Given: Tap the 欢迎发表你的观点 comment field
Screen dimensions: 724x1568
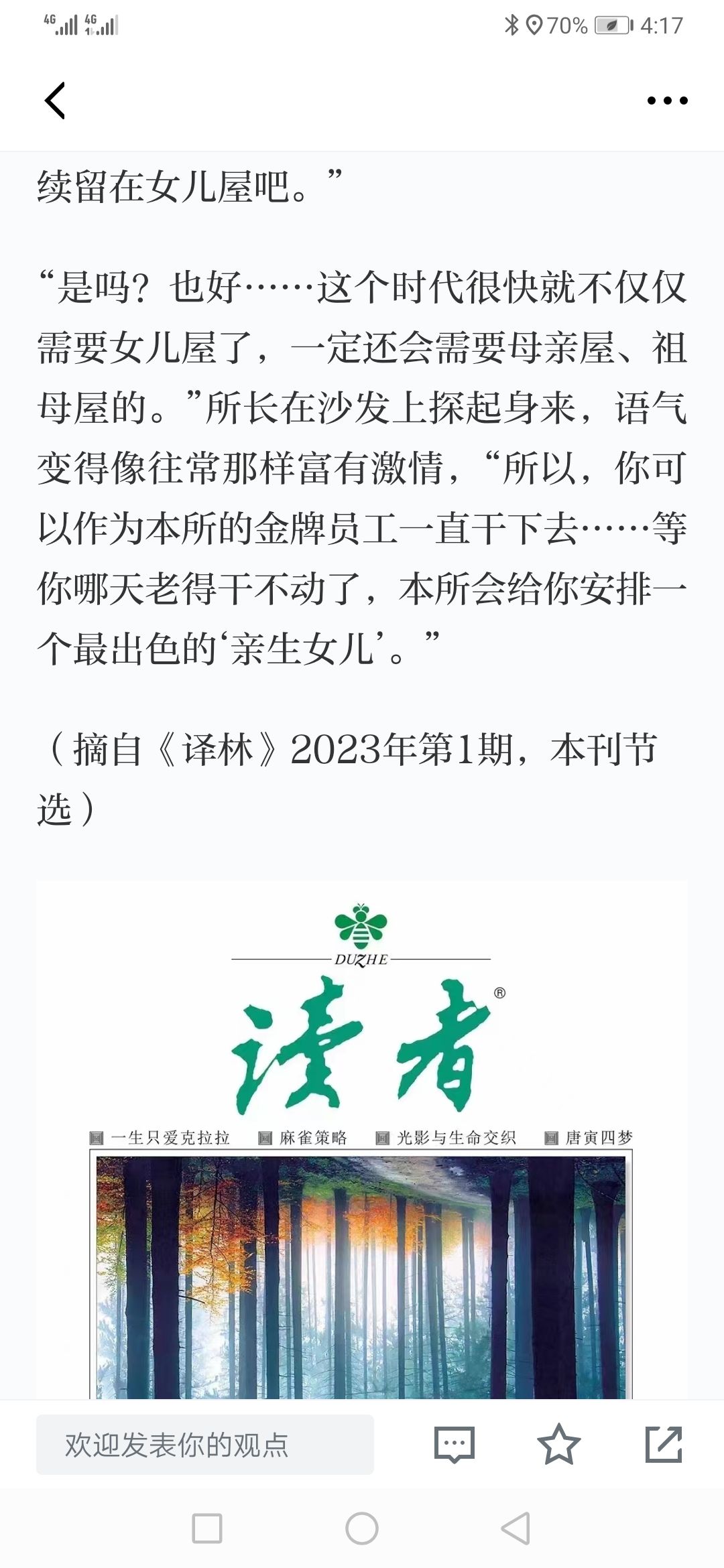Looking at the screenshot, I should 205,1444.
